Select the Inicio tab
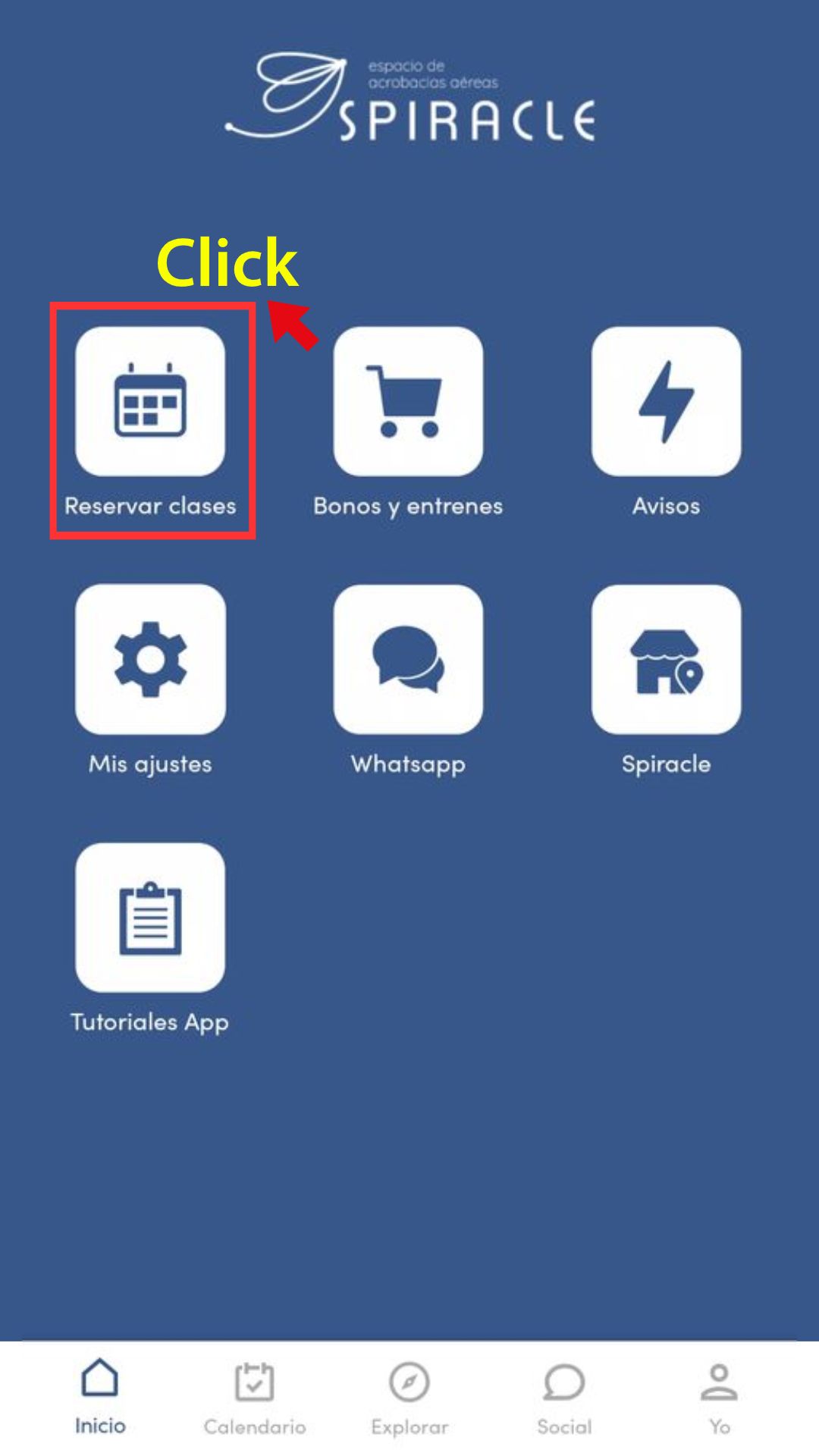The width and height of the screenshot is (819, 1456). (100, 1395)
